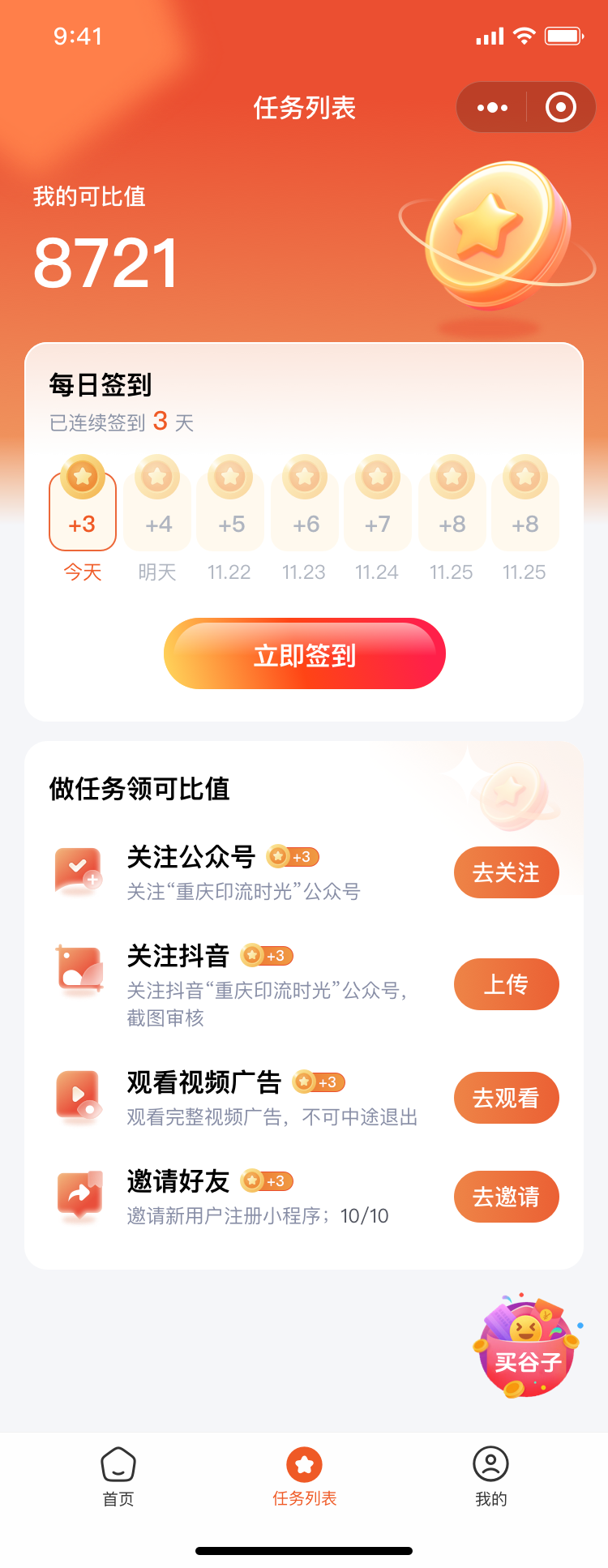Screen dimensions: 608x1568
Task: Tap 去观看 to watch the video ad
Action: [506, 1098]
